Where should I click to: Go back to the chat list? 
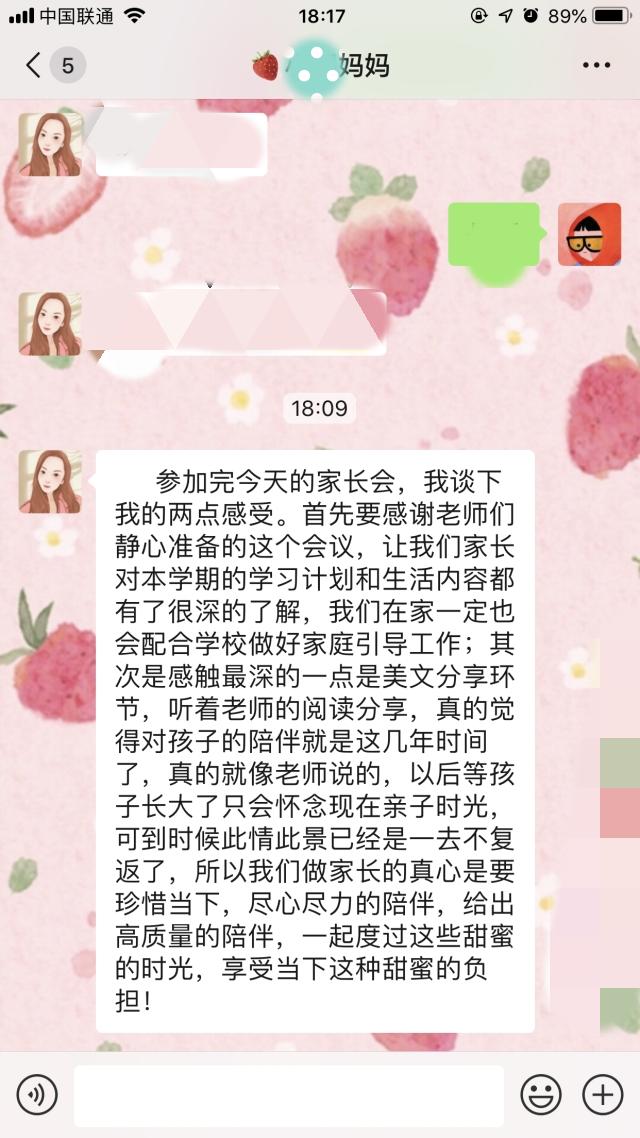tap(34, 66)
